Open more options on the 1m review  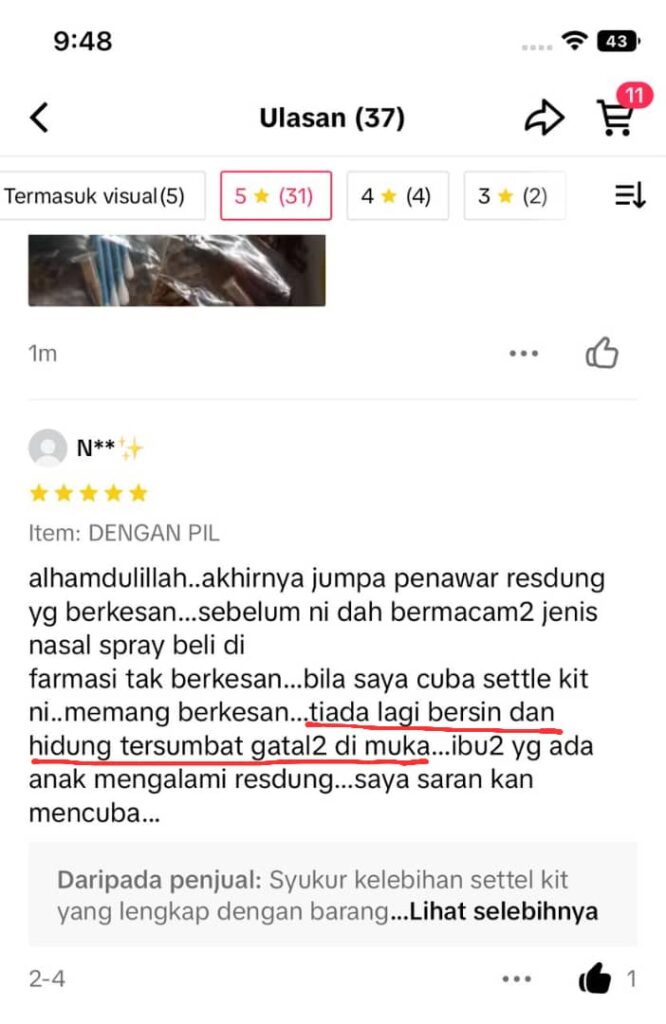coord(523,354)
